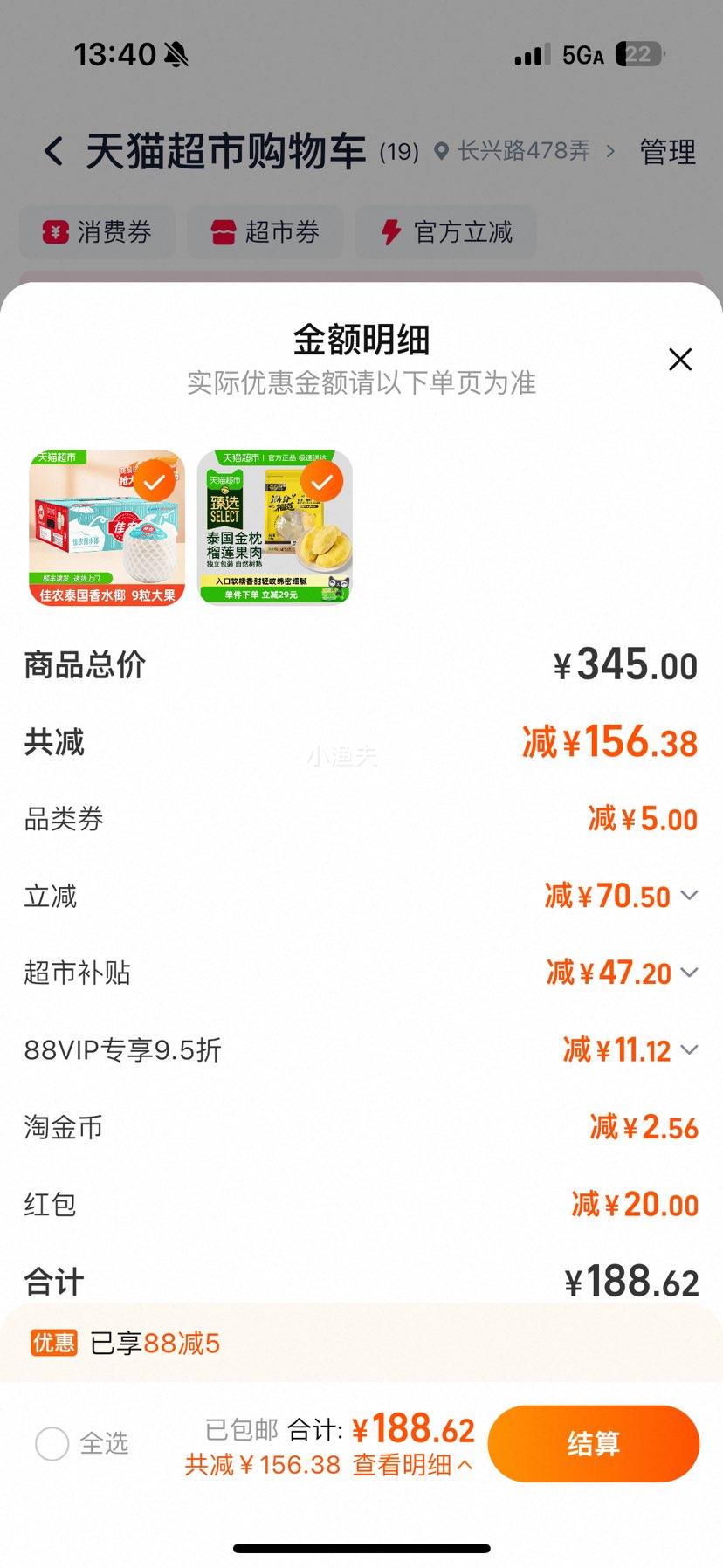
Task: Select the red 消费券 coupon icon
Action: [55, 232]
